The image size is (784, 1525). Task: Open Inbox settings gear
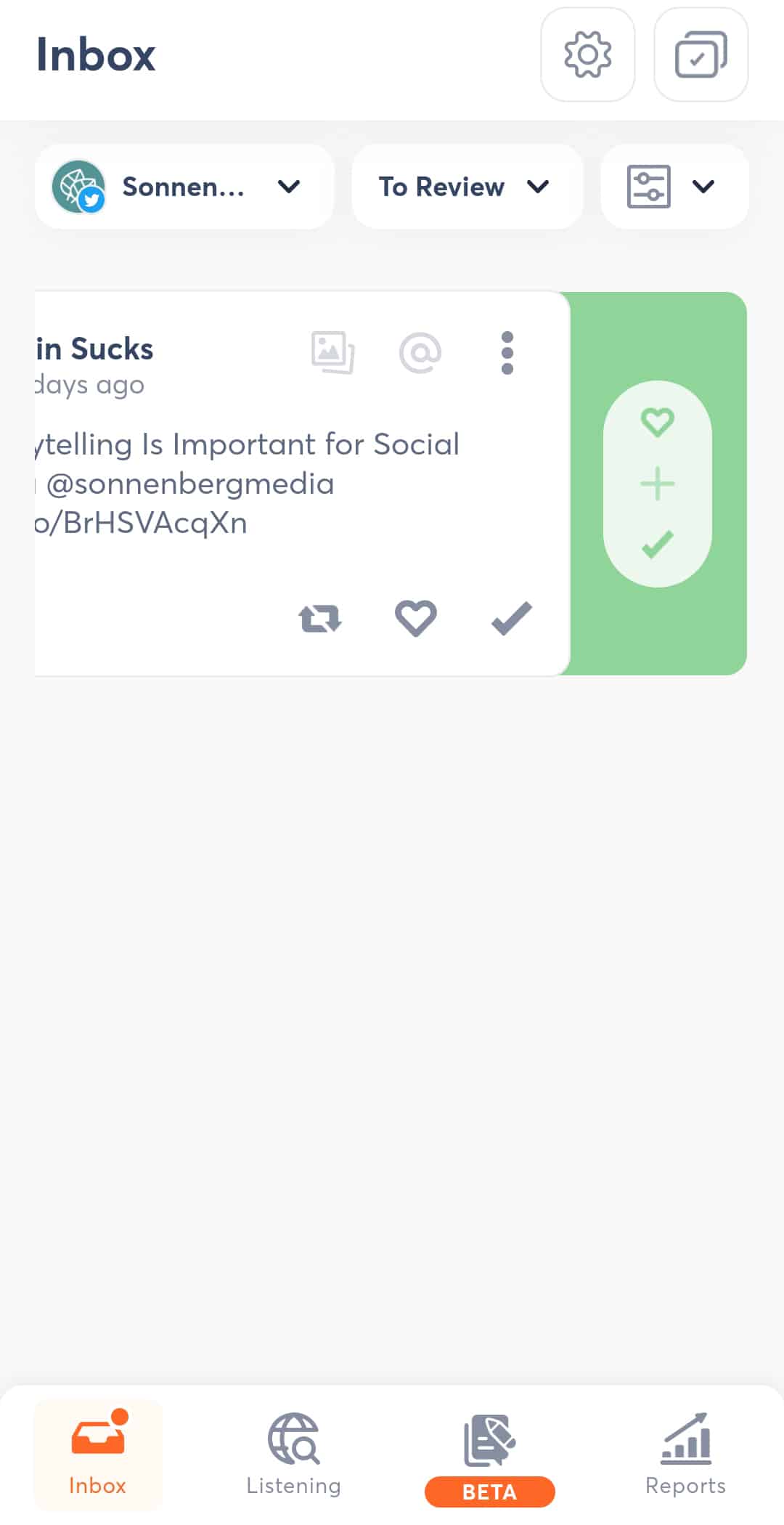(587, 54)
